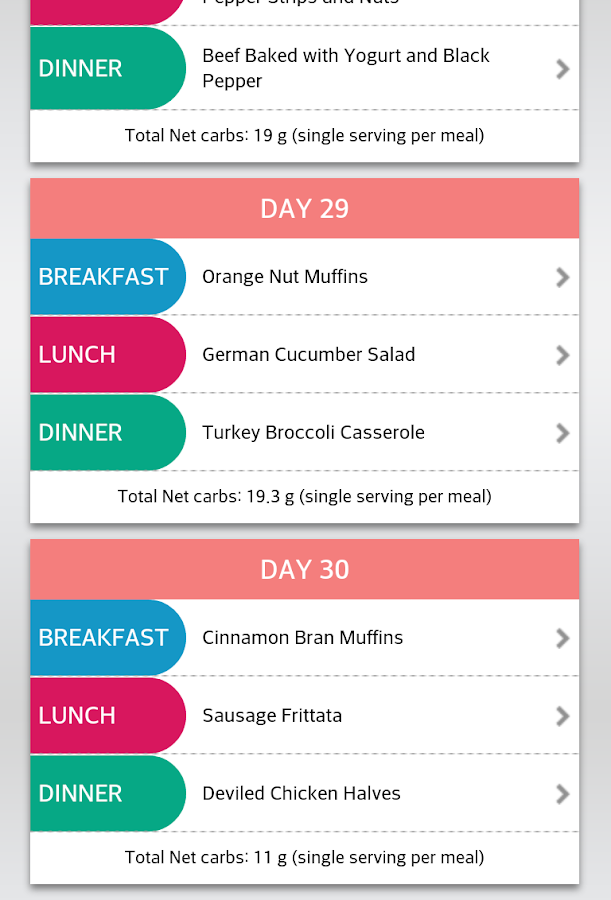Open Beef Baked with Yogurt and Black Pepper recipe
Image resolution: width=611 pixels, height=900 pixels.
[x=345, y=68]
